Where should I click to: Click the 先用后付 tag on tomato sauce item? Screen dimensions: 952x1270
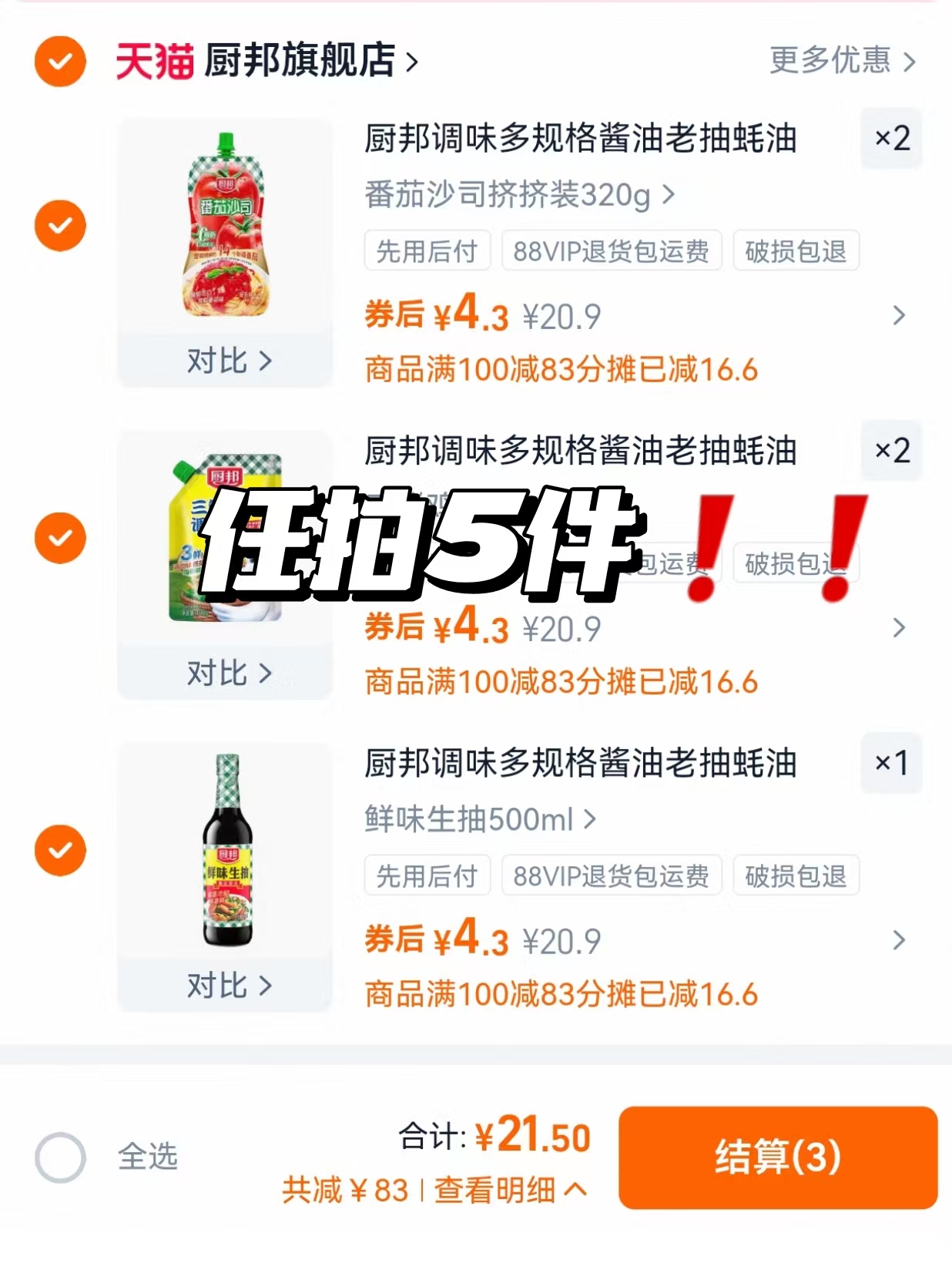427,250
